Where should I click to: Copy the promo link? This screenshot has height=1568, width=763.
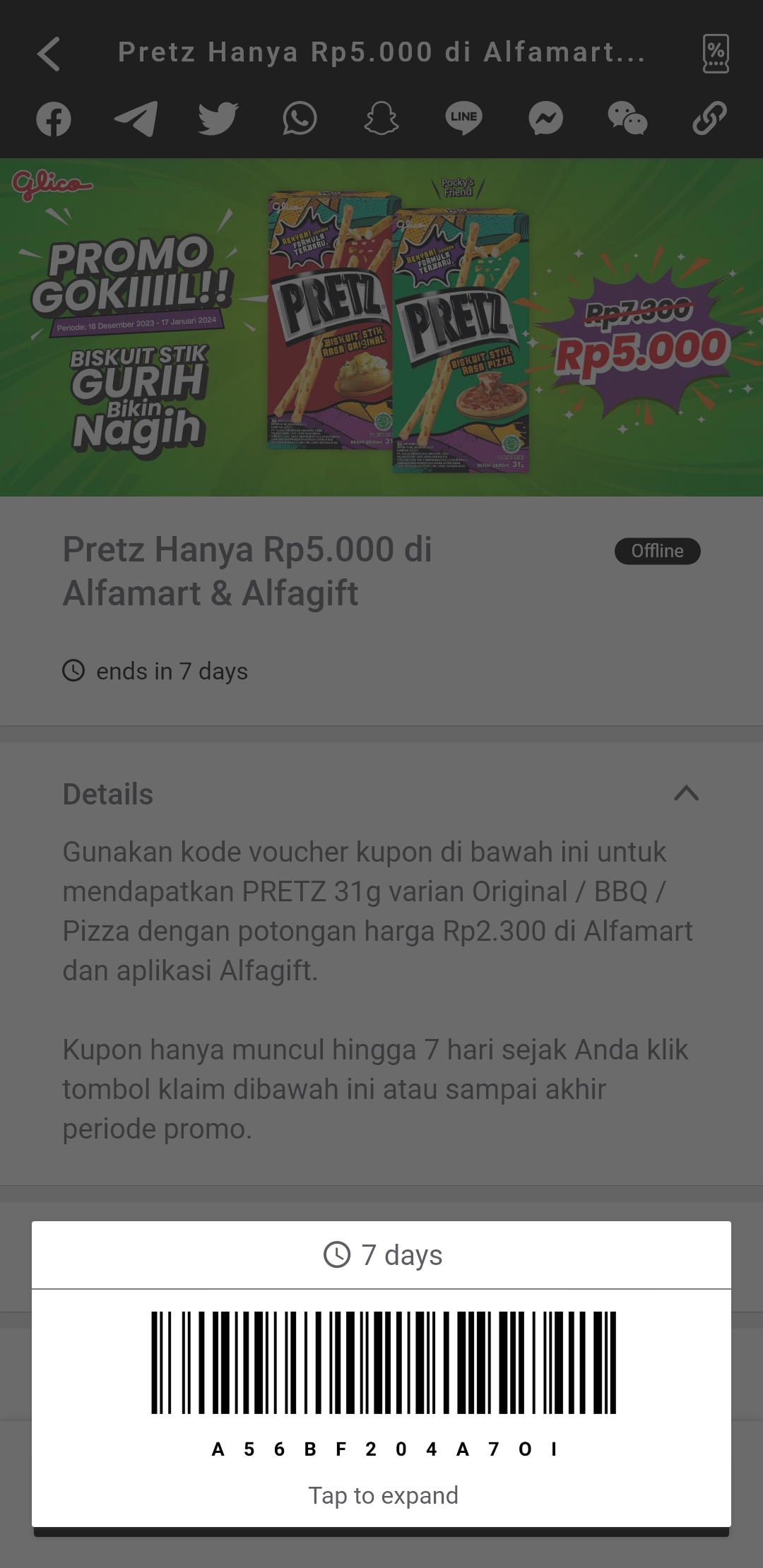pyautogui.click(x=709, y=118)
